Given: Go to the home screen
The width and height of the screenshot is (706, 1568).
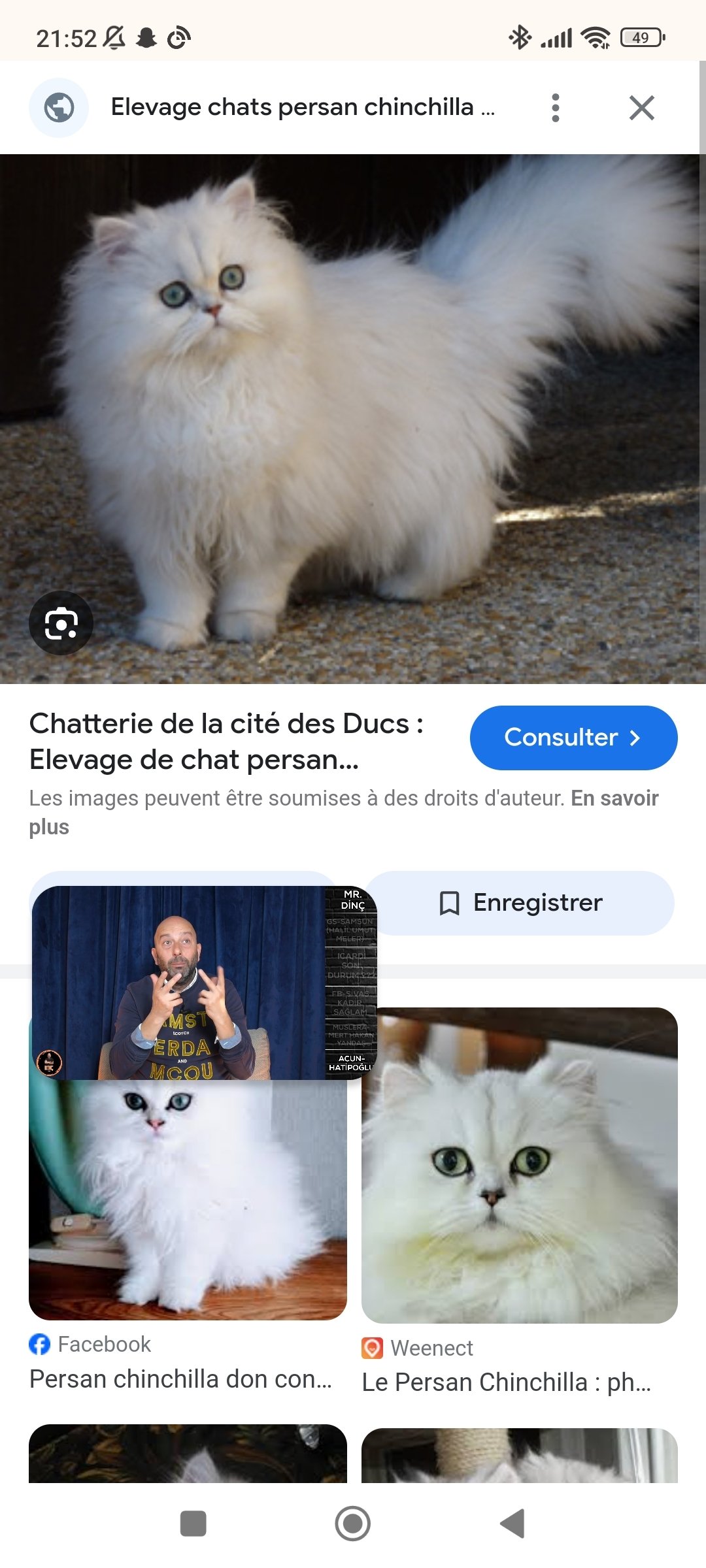Looking at the screenshot, I should (x=352, y=1524).
